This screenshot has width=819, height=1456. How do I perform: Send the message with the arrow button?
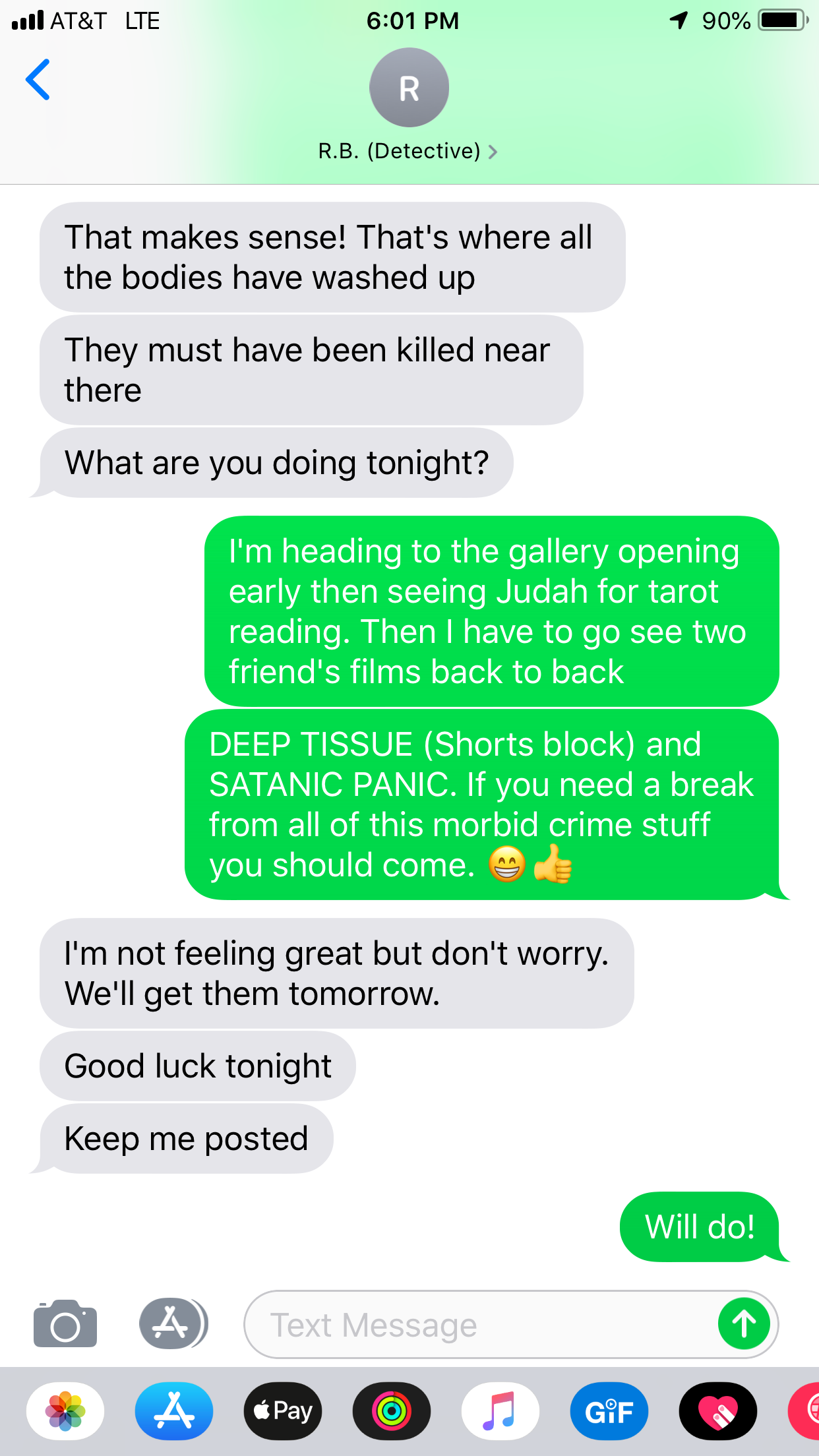point(744,1323)
